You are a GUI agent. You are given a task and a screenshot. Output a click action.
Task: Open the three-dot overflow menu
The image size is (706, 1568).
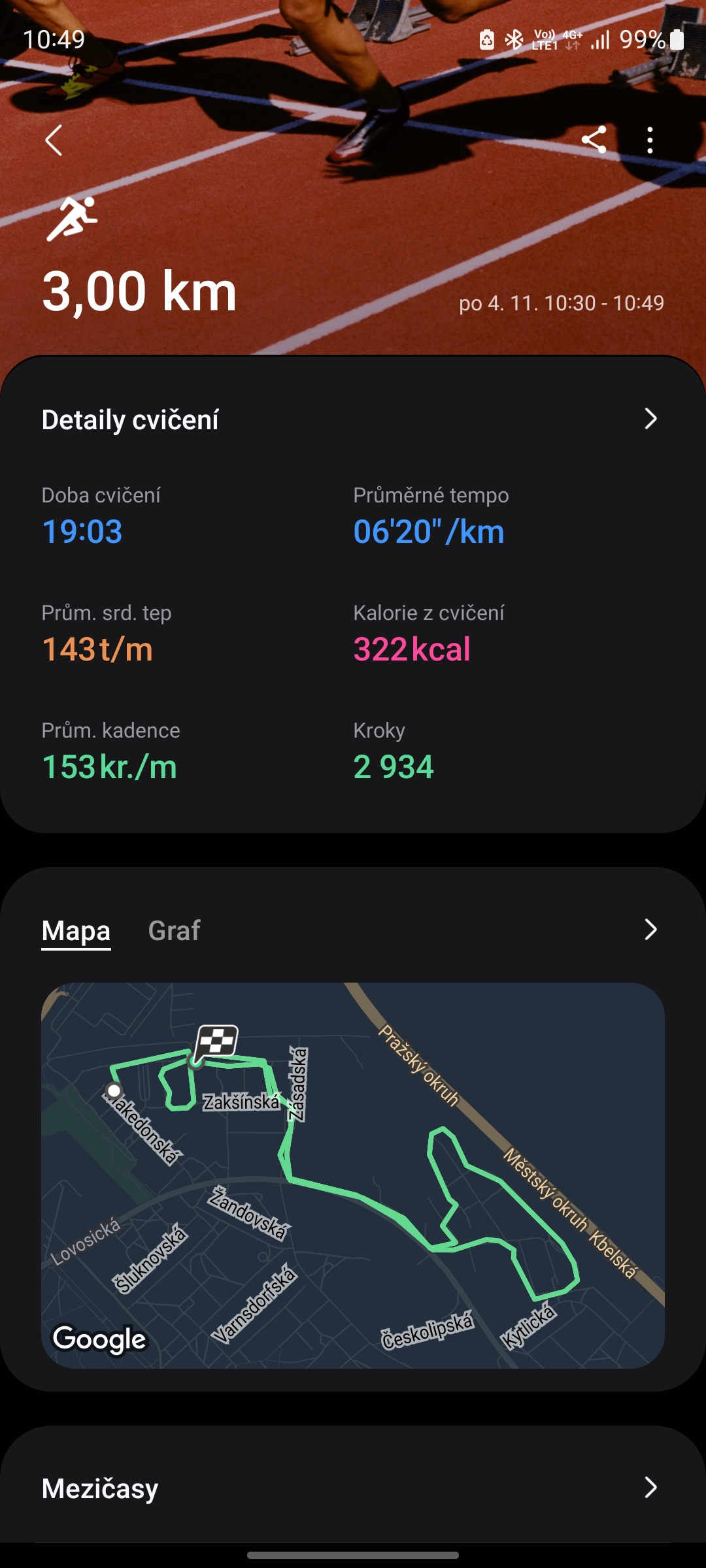point(649,140)
